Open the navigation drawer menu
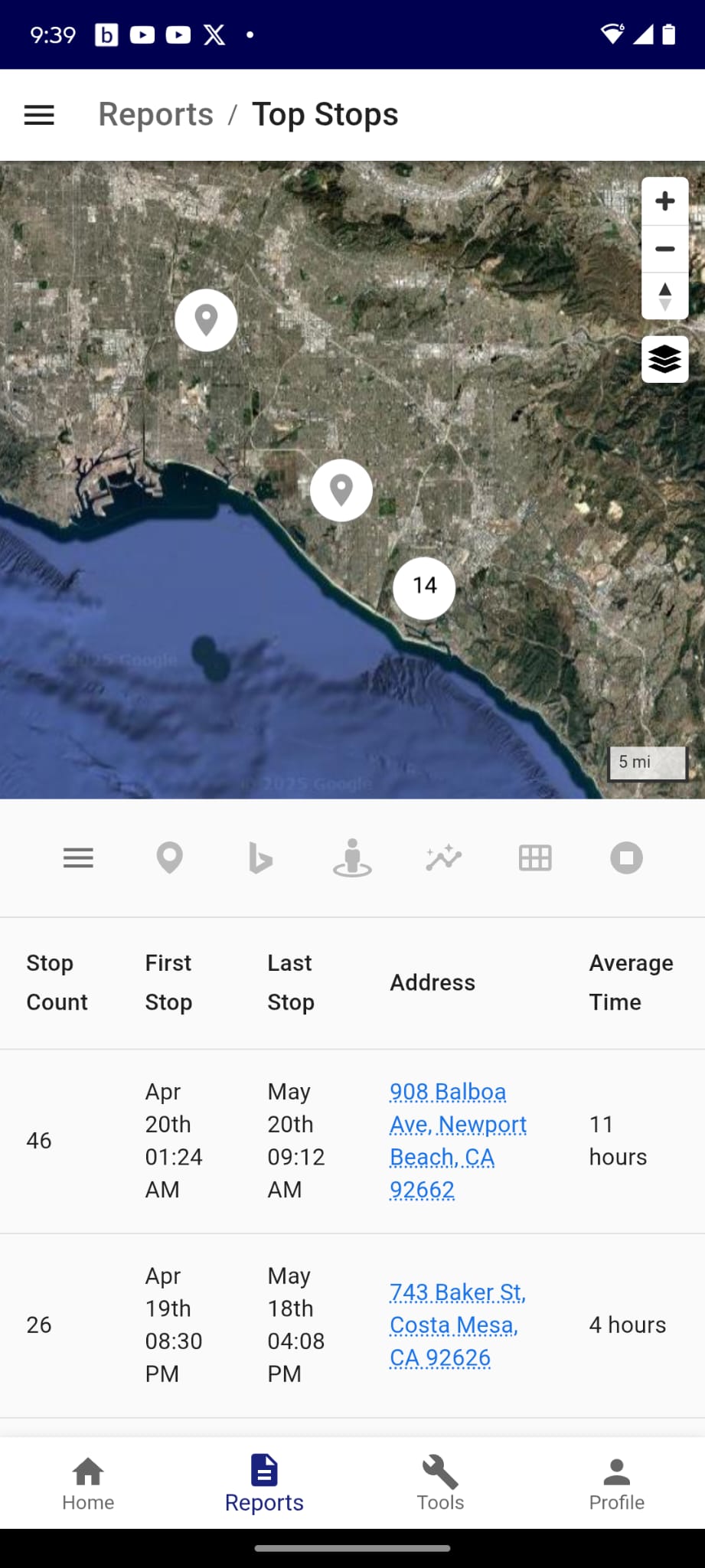The width and height of the screenshot is (705, 1568). [x=38, y=115]
